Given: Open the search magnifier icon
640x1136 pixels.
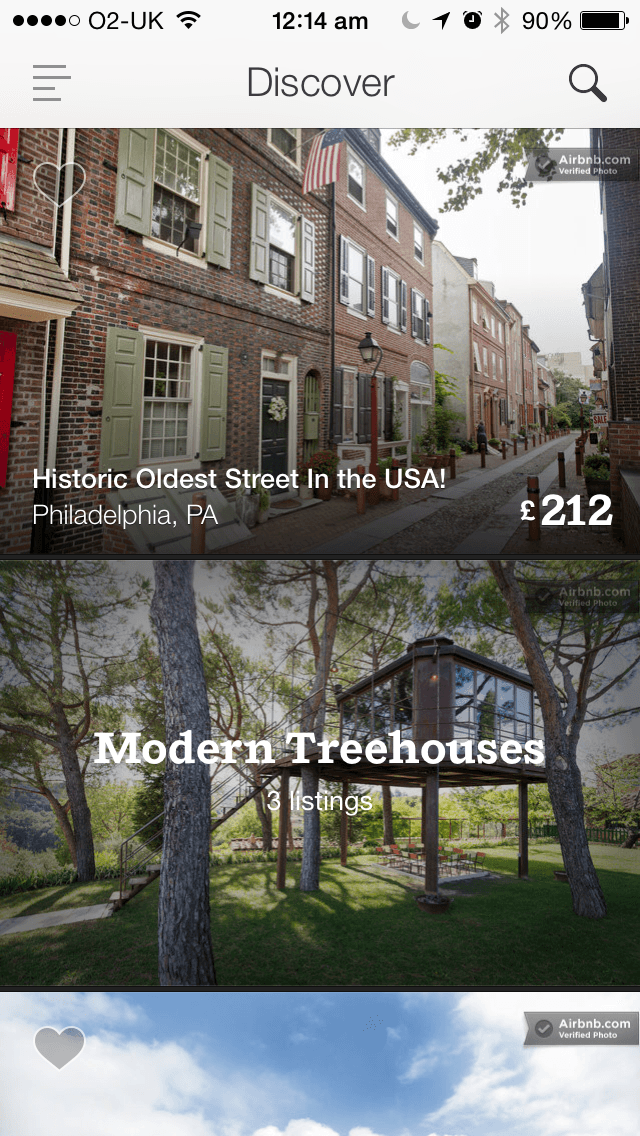Looking at the screenshot, I should tap(587, 83).
